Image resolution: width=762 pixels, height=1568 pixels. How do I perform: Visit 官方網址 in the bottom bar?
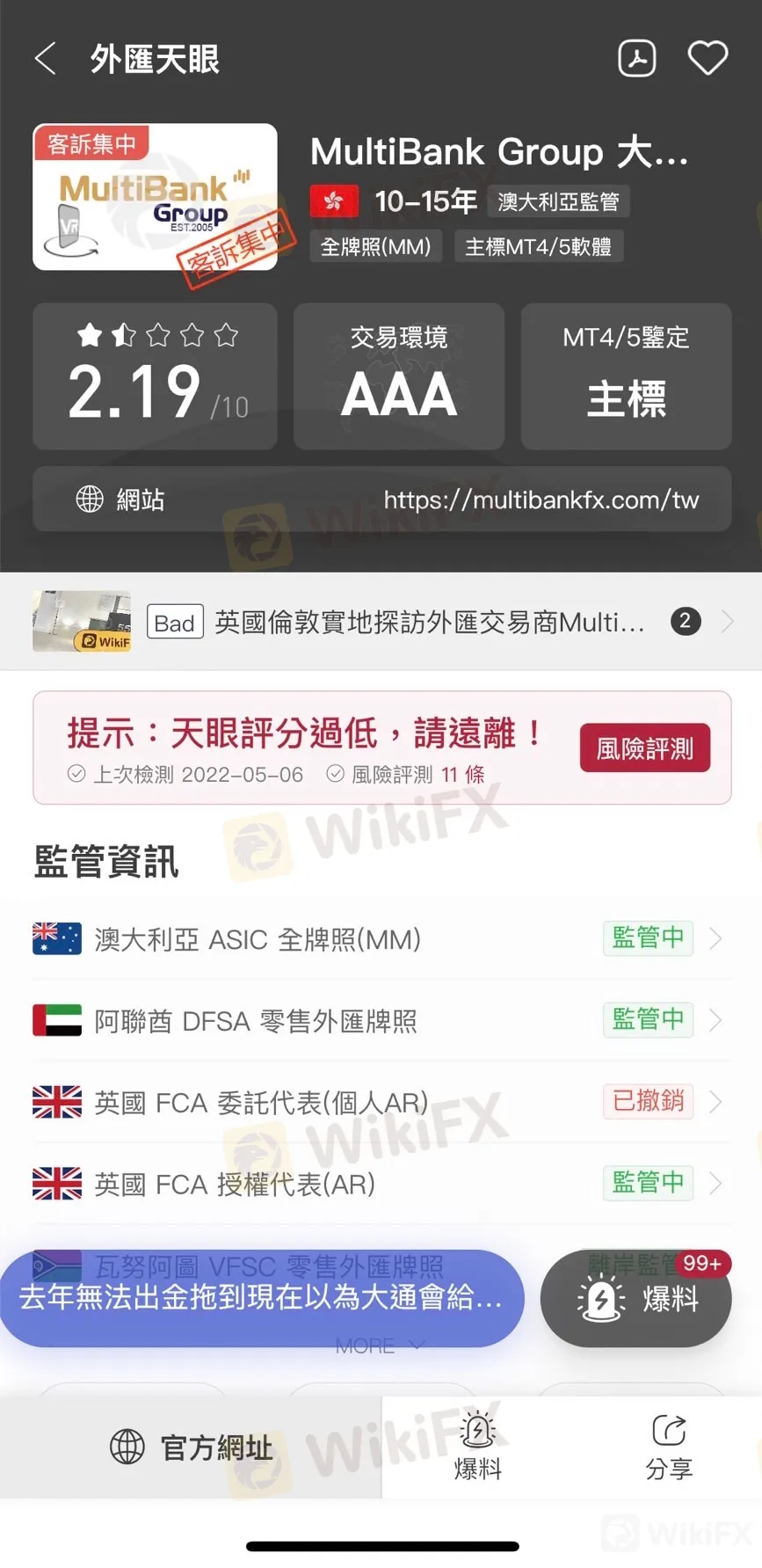click(191, 1447)
